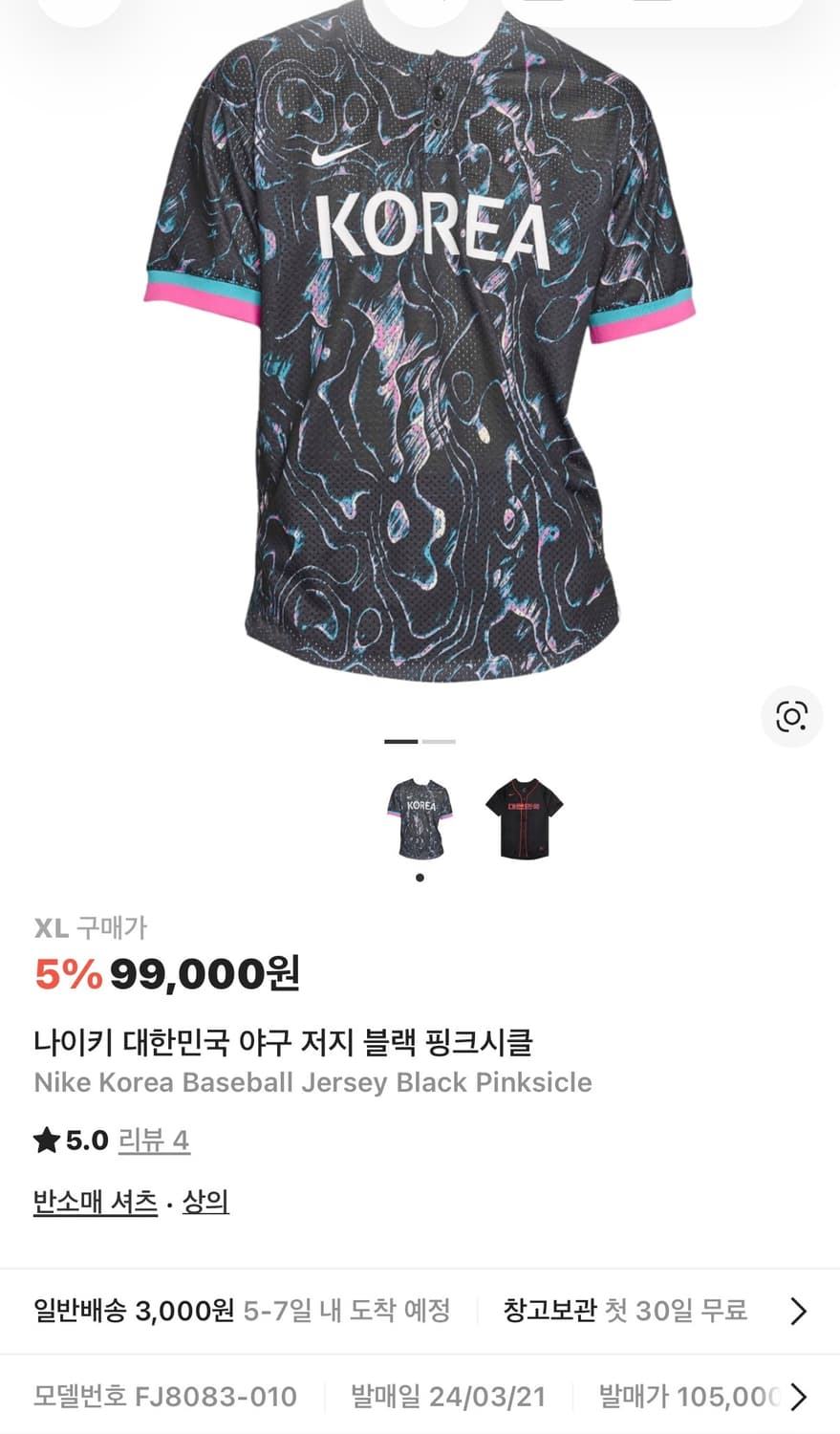
Task: Tap the 99,000원 XL purchase price
Action: (205, 975)
